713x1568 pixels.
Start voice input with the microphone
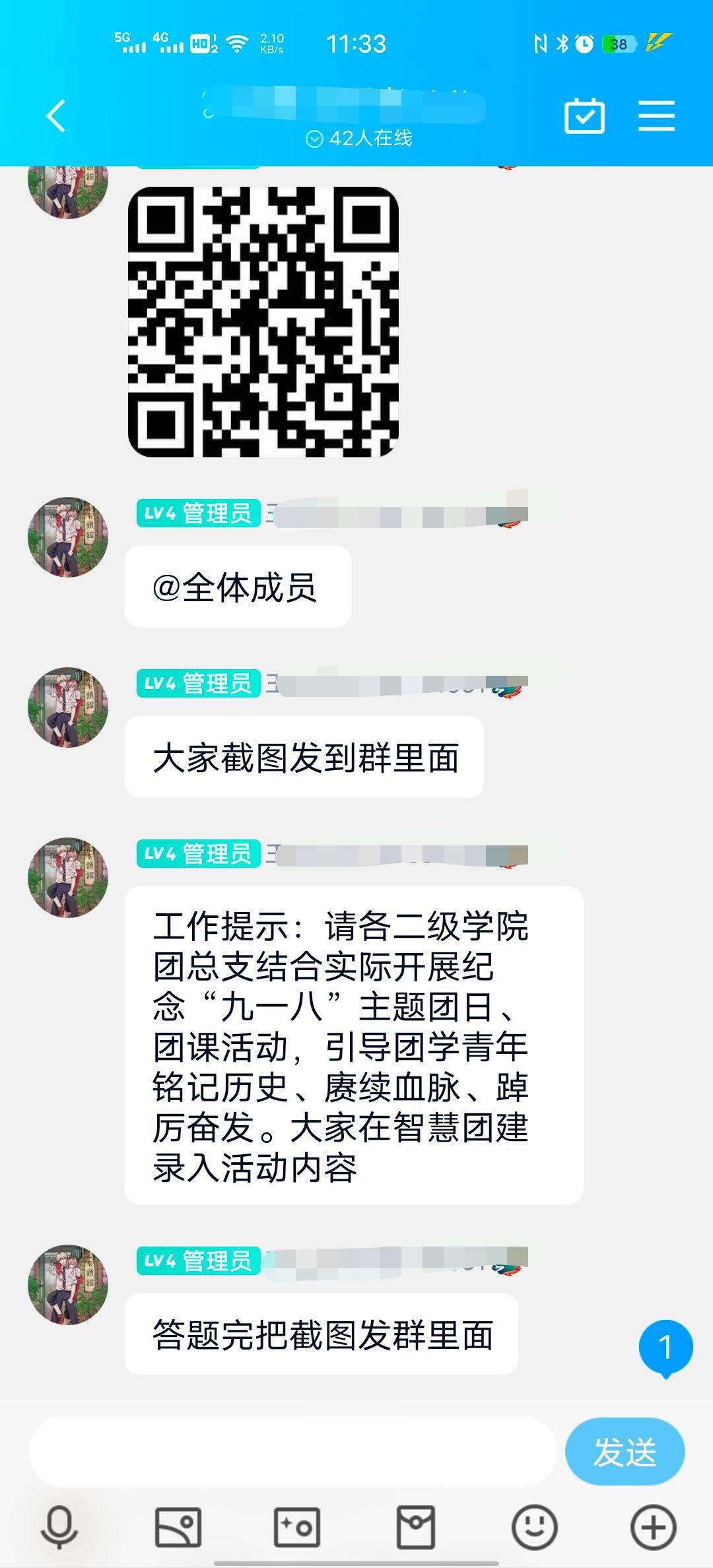click(x=59, y=1527)
